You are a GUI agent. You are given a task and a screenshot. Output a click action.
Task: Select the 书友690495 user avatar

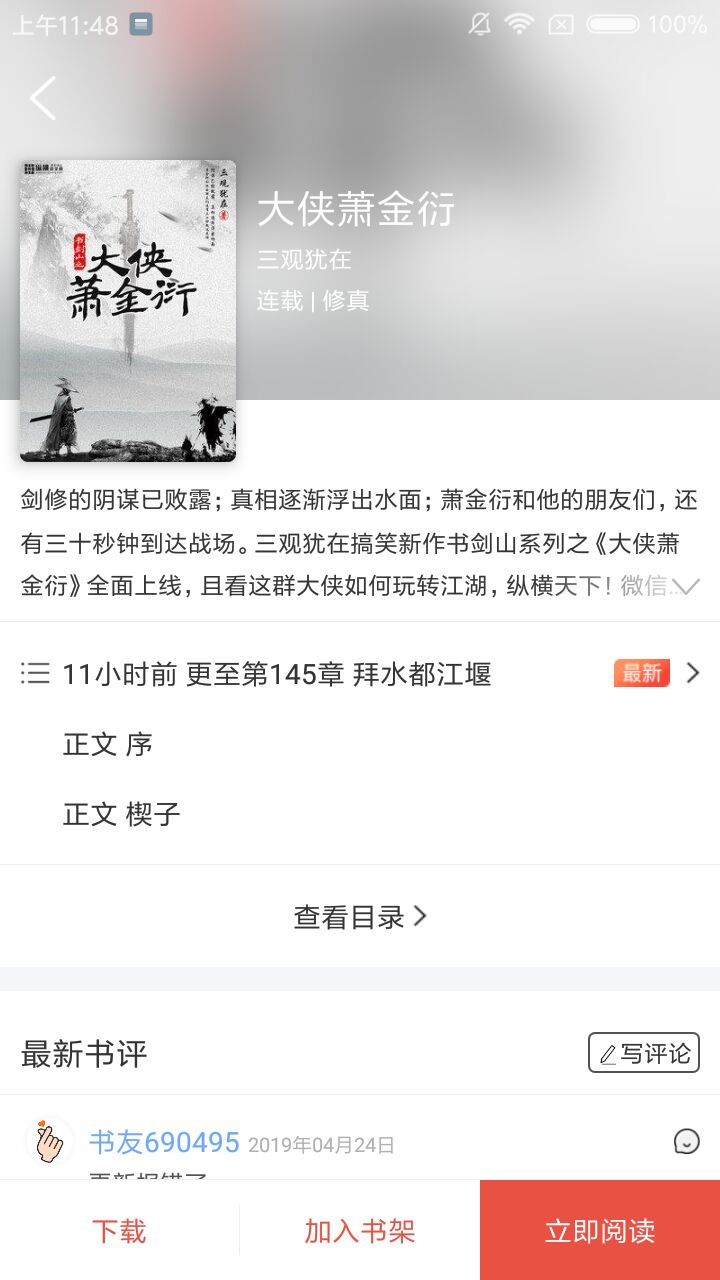[x=47, y=1140]
